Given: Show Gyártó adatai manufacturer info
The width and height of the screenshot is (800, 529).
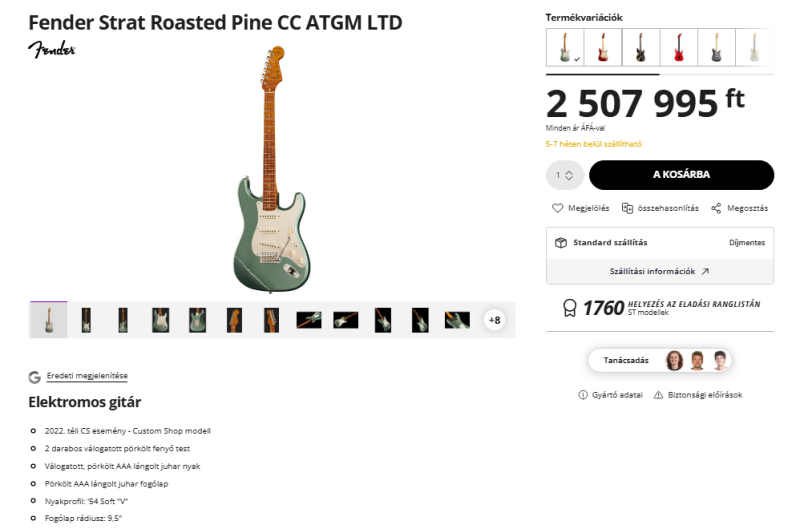Looking at the screenshot, I should click(x=610, y=395).
